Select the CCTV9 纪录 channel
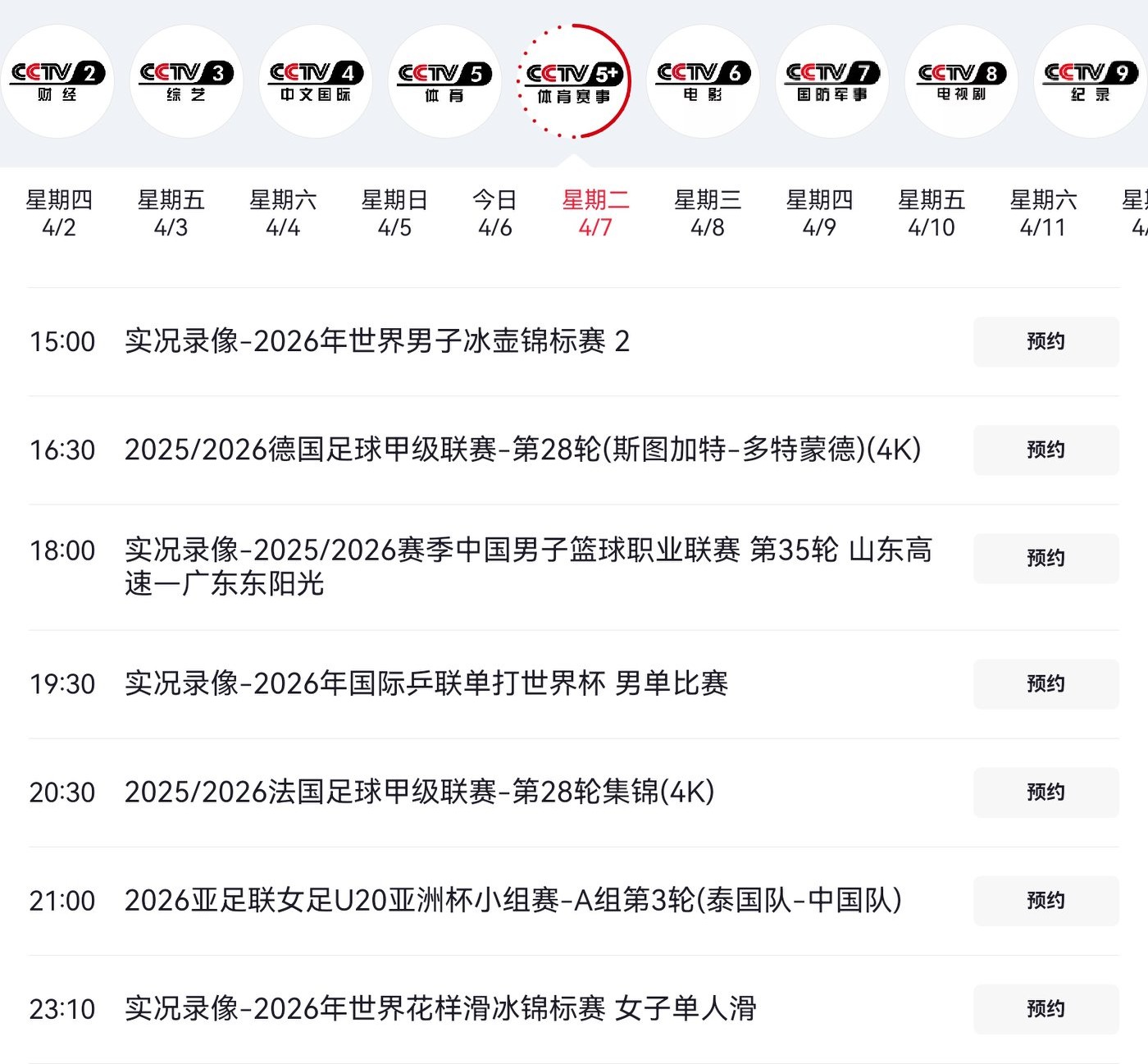The width and height of the screenshot is (1148, 1064). tap(1090, 81)
